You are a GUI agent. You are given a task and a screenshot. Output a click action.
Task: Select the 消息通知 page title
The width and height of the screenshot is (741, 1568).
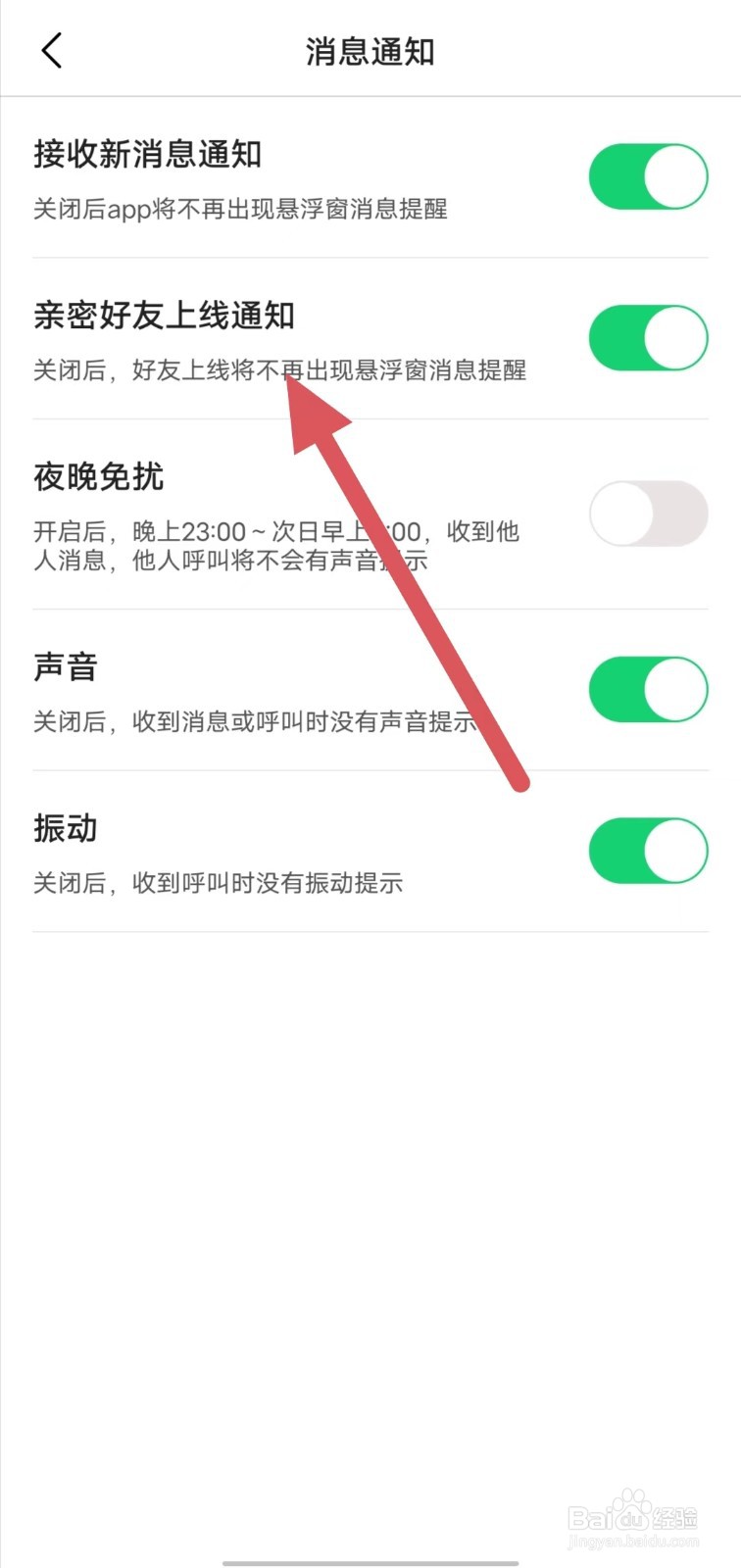click(370, 50)
